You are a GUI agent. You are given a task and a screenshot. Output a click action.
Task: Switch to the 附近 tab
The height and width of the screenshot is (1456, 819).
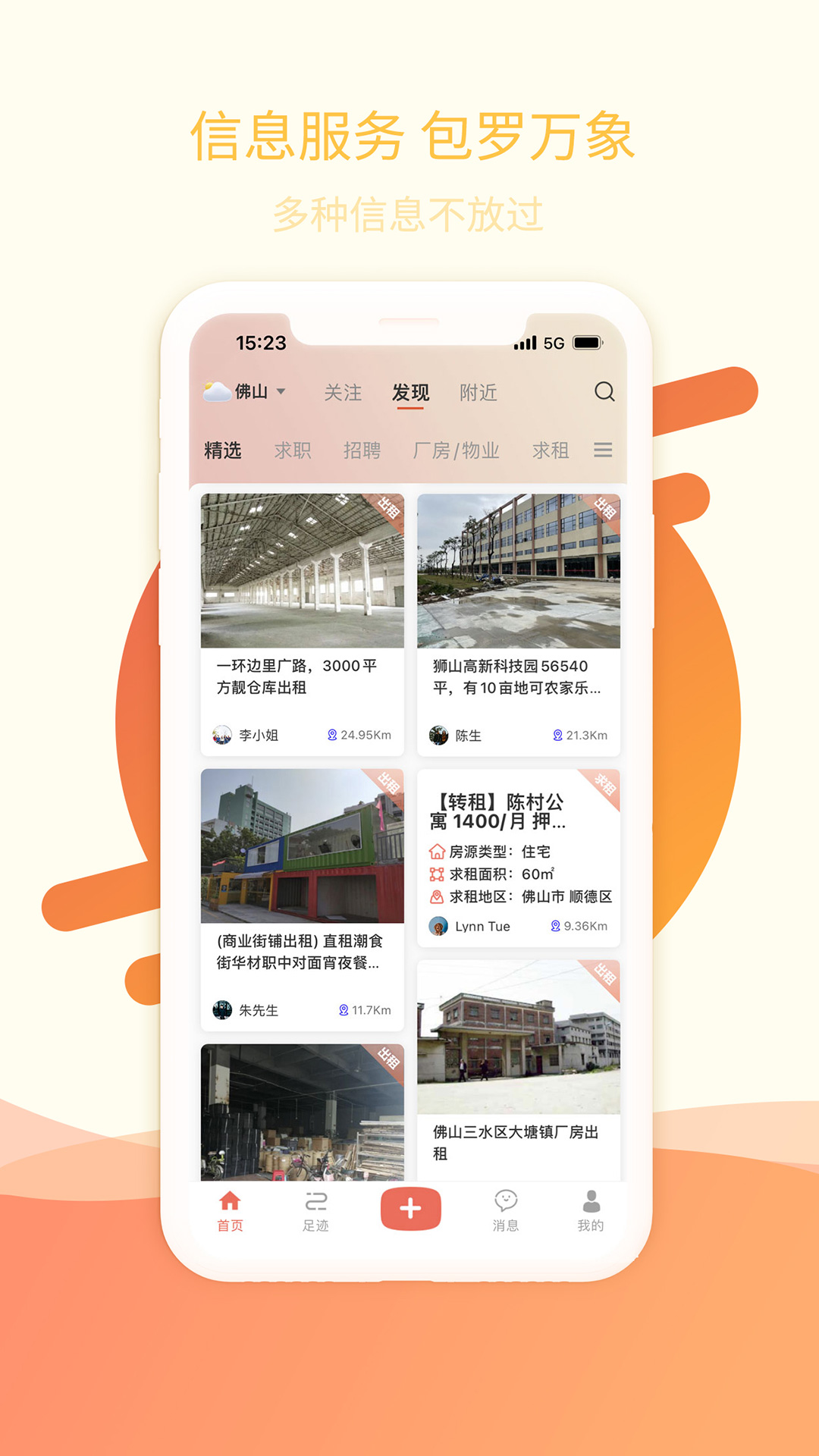478,393
